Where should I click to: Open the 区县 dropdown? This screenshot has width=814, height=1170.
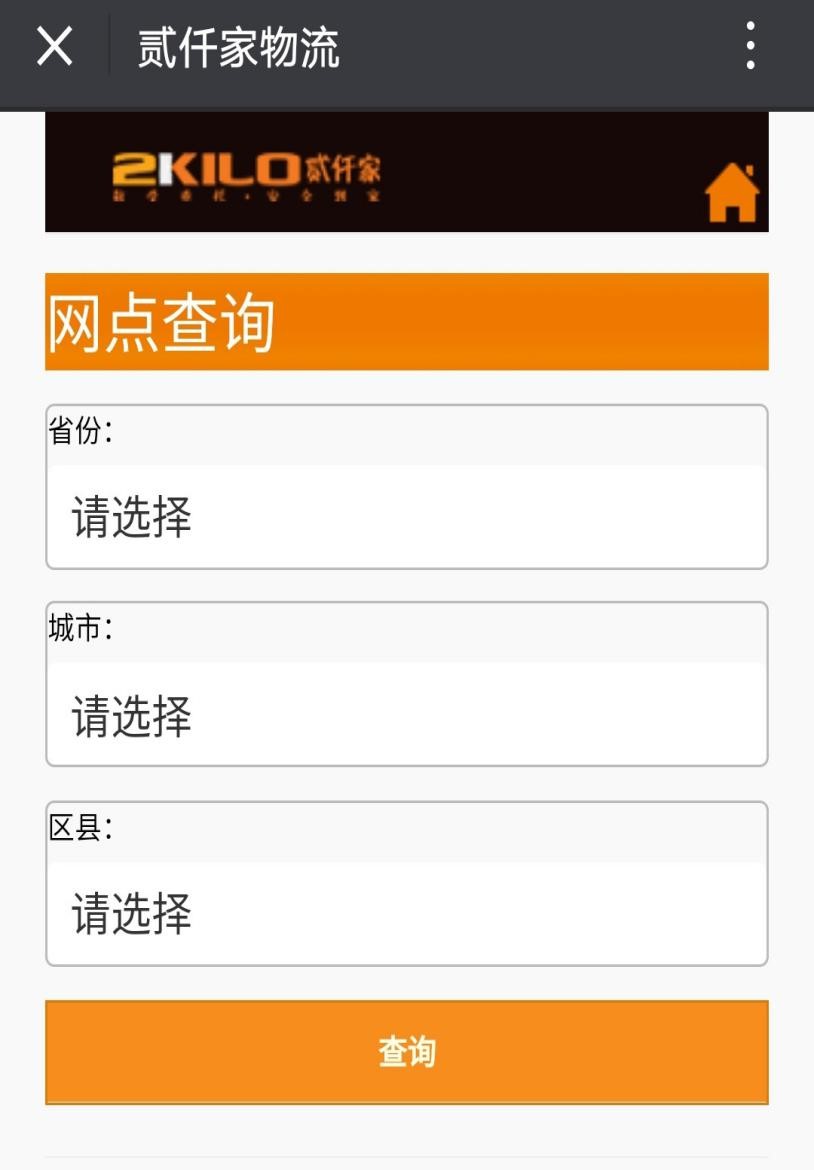coord(406,912)
